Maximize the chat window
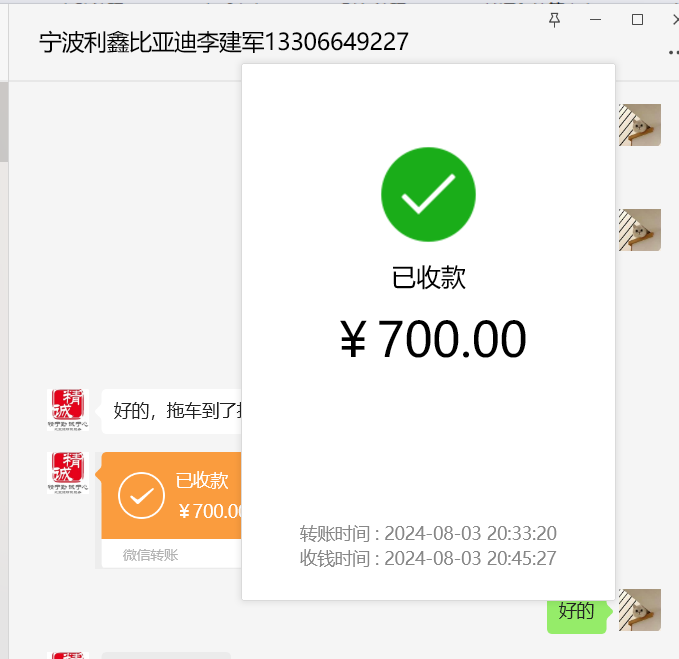This screenshot has height=659, width=679. pyautogui.click(x=637, y=19)
